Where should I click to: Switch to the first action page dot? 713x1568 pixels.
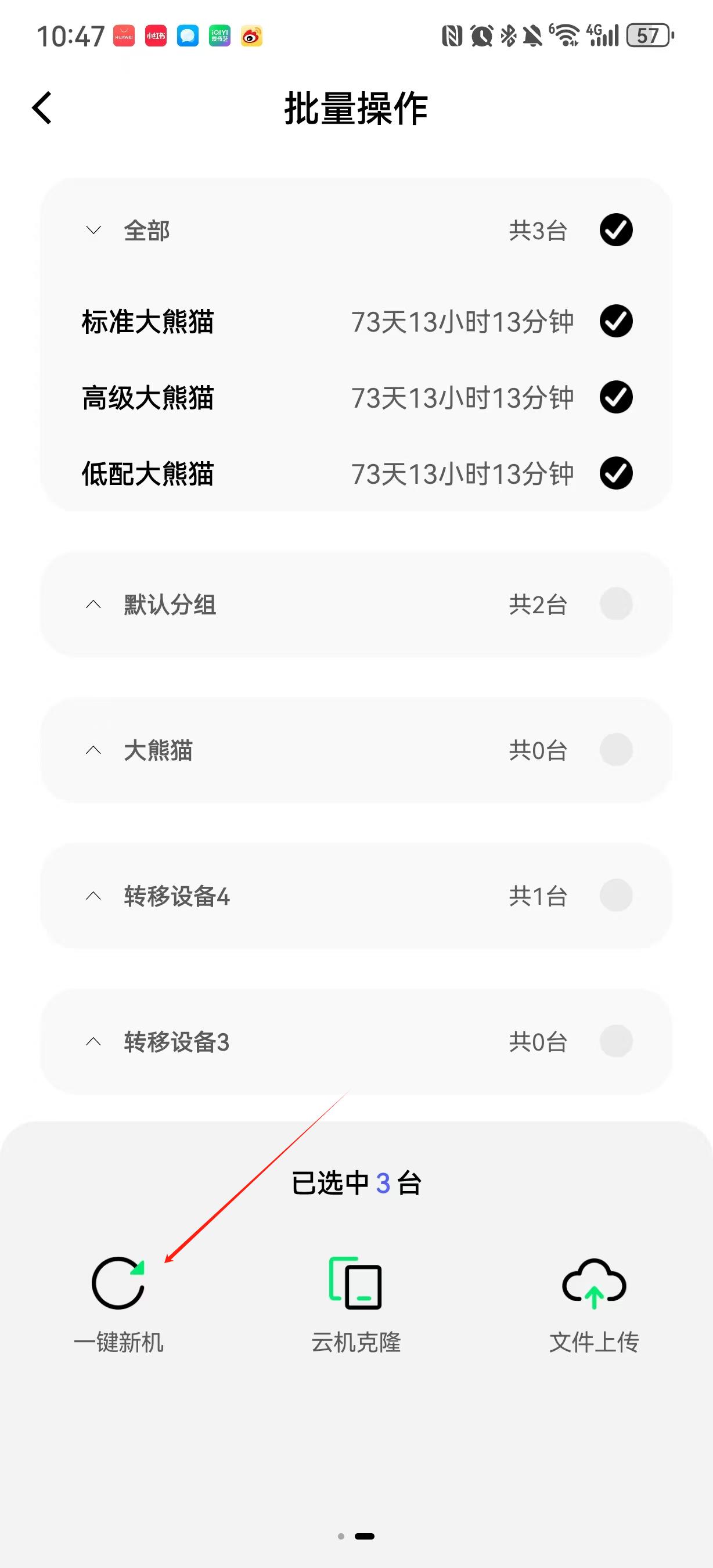[x=341, y=1536]
